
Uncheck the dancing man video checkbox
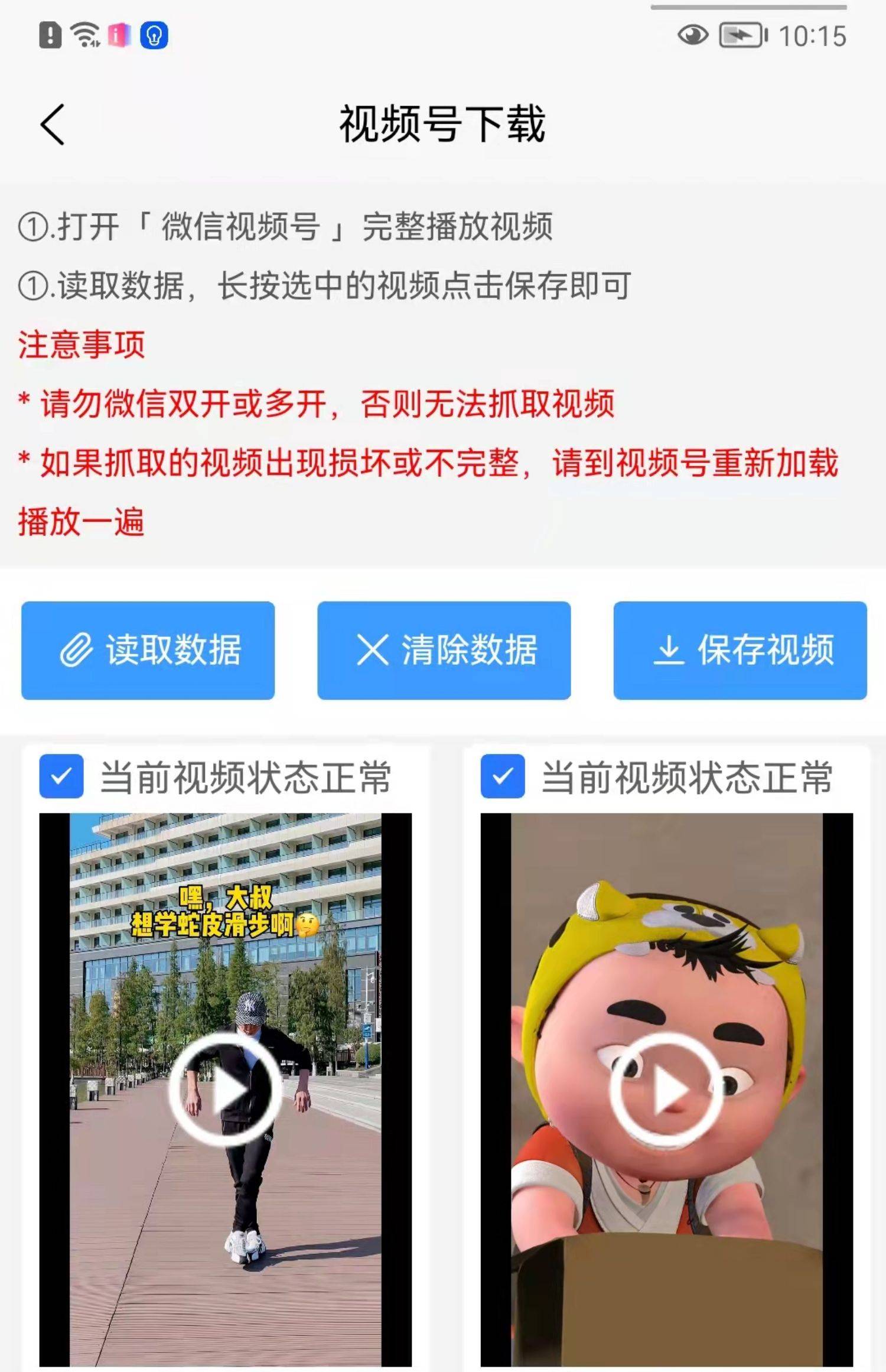61,776
